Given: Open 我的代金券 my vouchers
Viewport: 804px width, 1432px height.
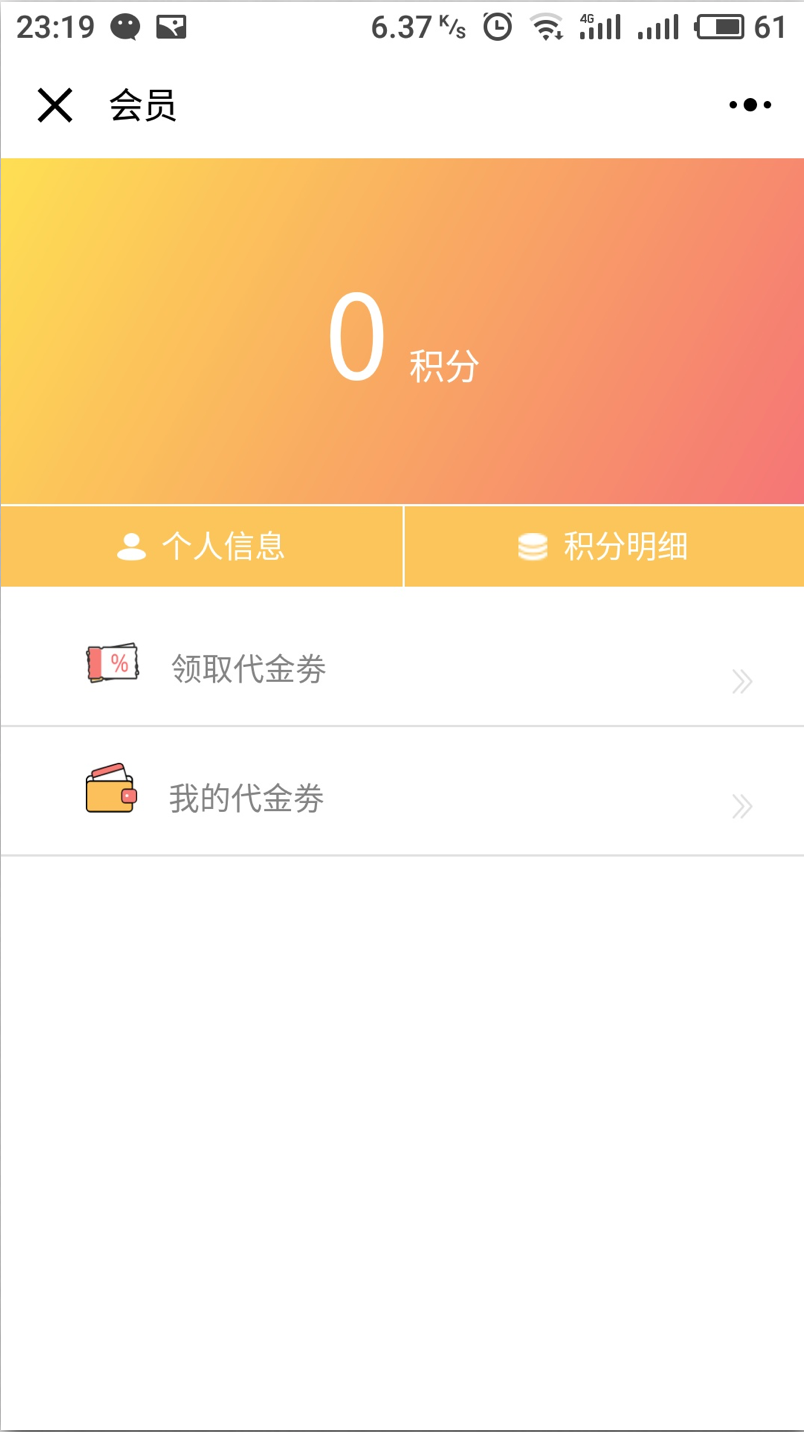Looking at the screenshot, I should (402, 791).
